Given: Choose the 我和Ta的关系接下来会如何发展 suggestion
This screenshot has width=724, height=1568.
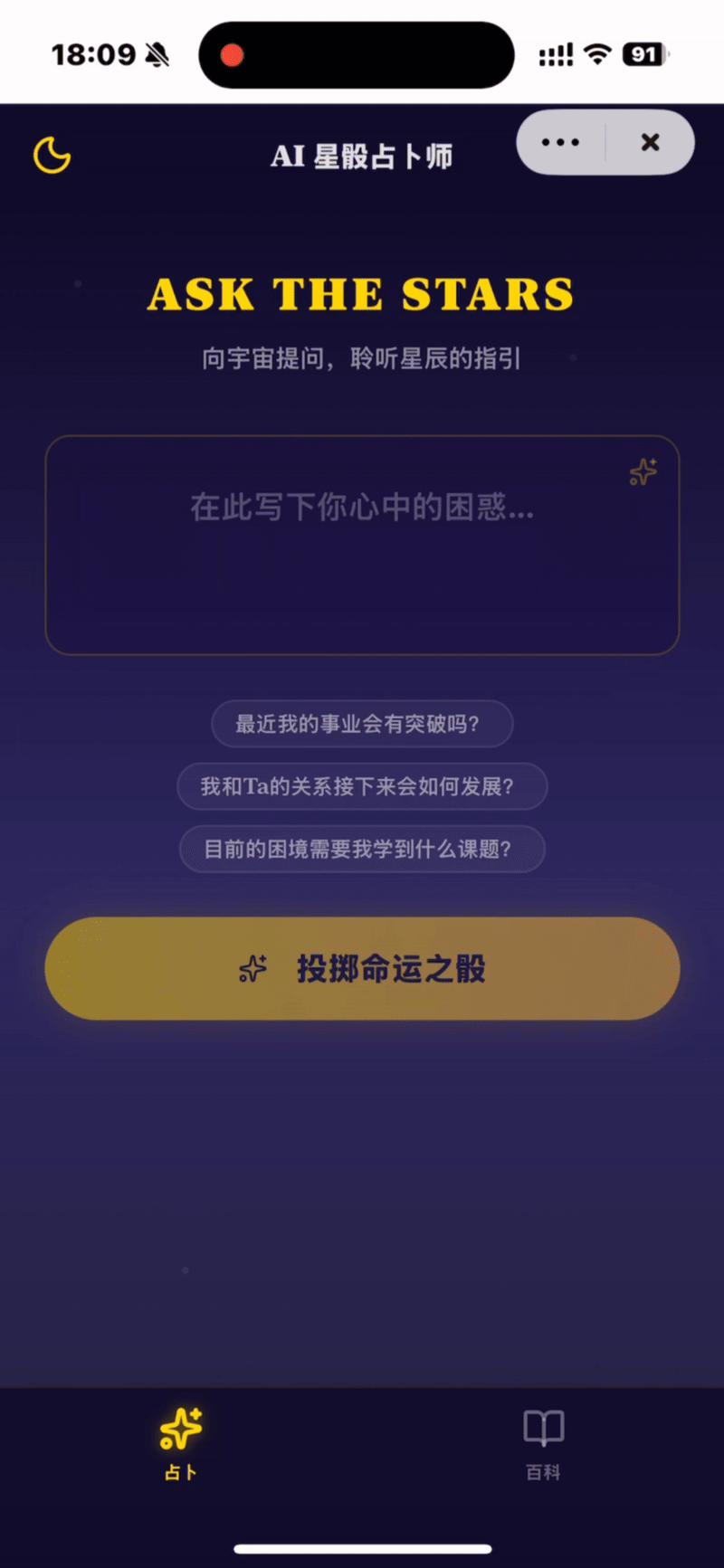Looking at the screenshot, I should pyautogui.click(x=362, y=786).
